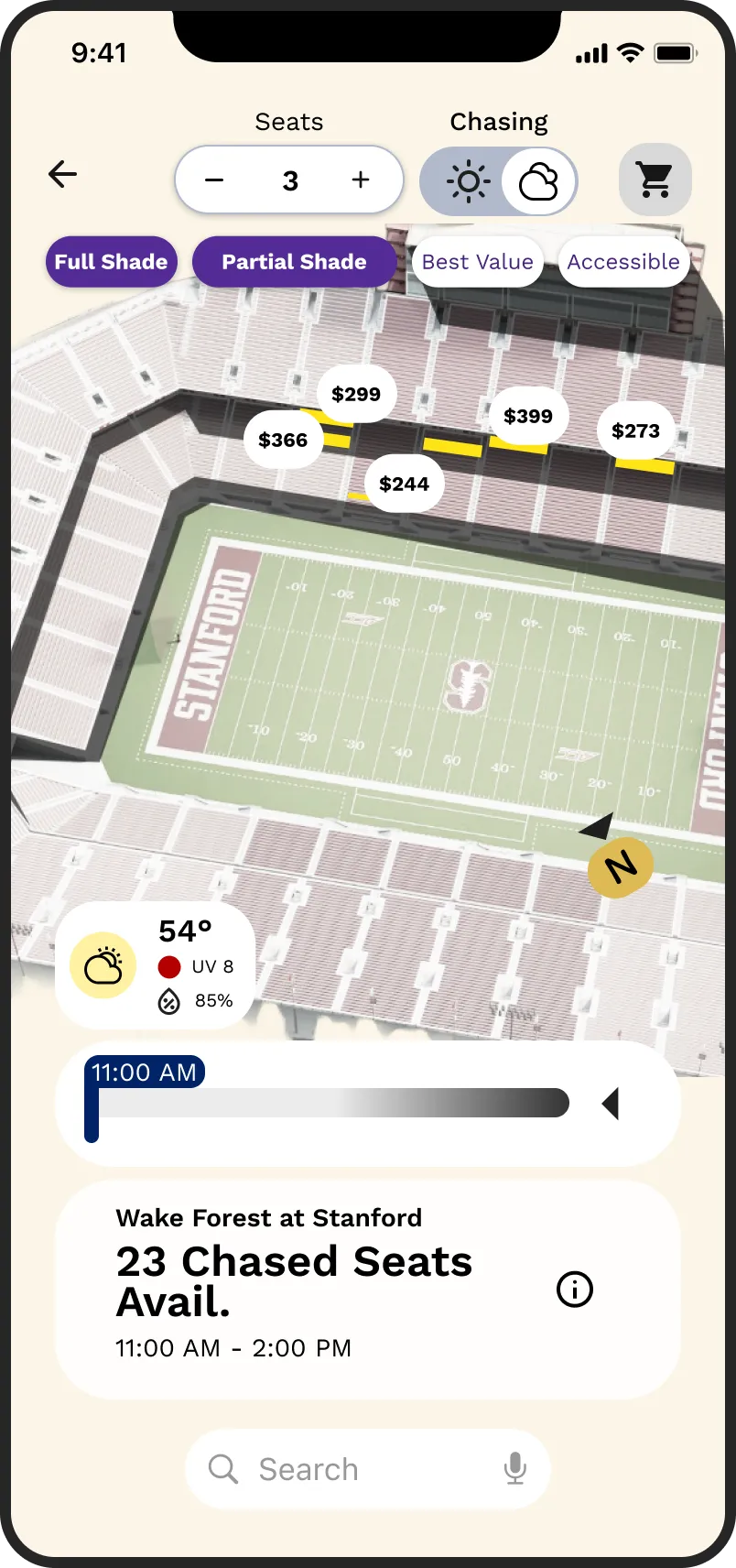Toggle the Full Shade filter chip
The width and height of the screenshot is (736, 1568).
pyautogui.click(x=111, y=262)
